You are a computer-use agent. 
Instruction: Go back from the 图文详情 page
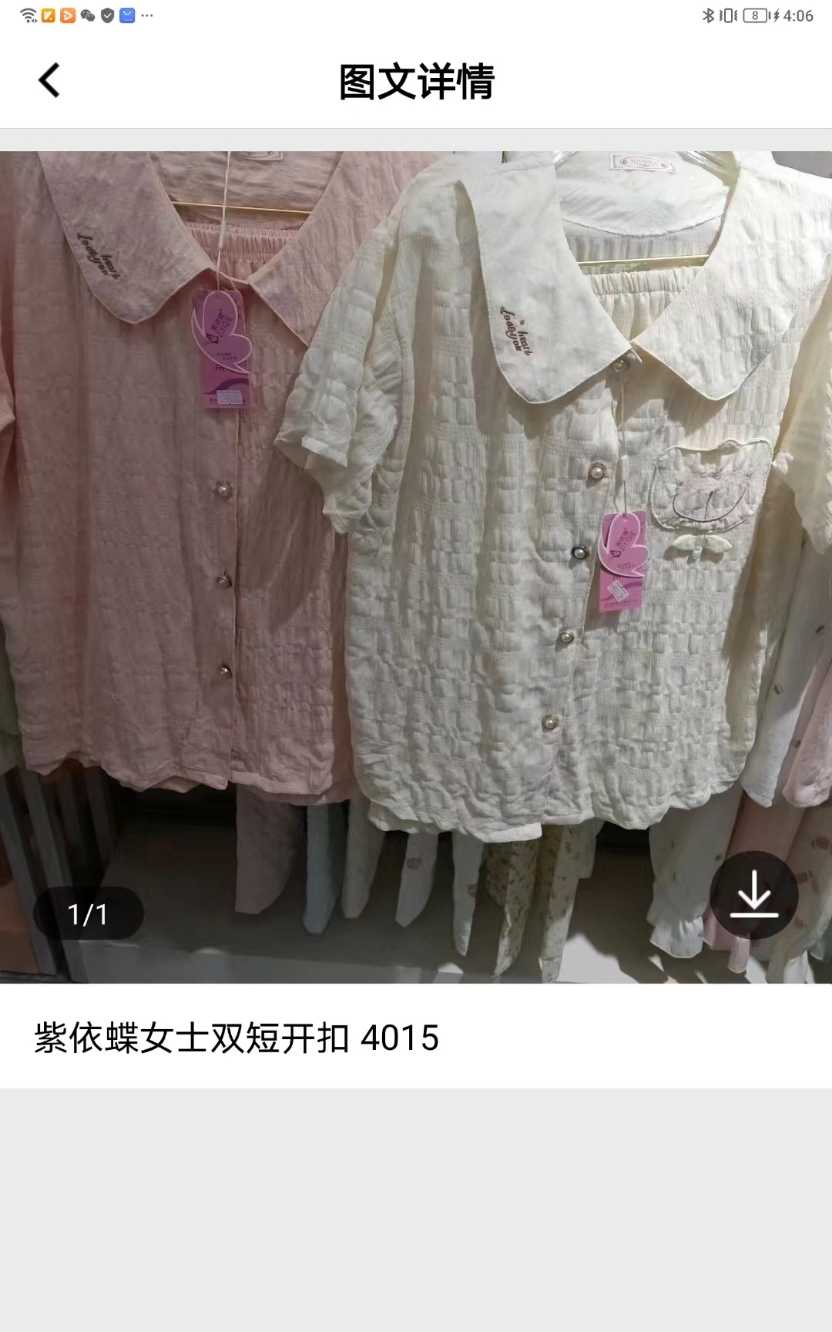coord(49,81)
